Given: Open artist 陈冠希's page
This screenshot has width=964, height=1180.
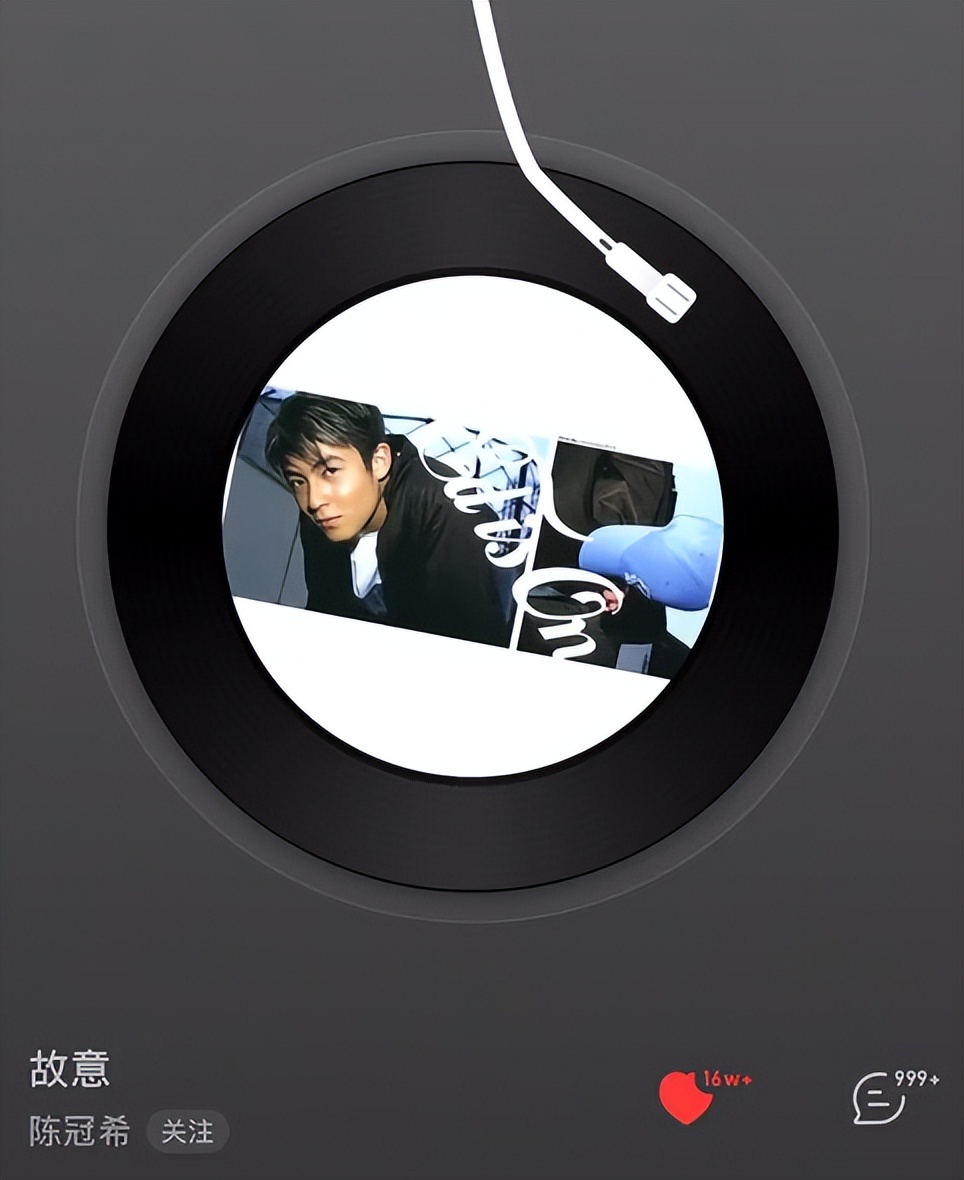Looking at the screenshot, I should click(x=79, y=1131).
